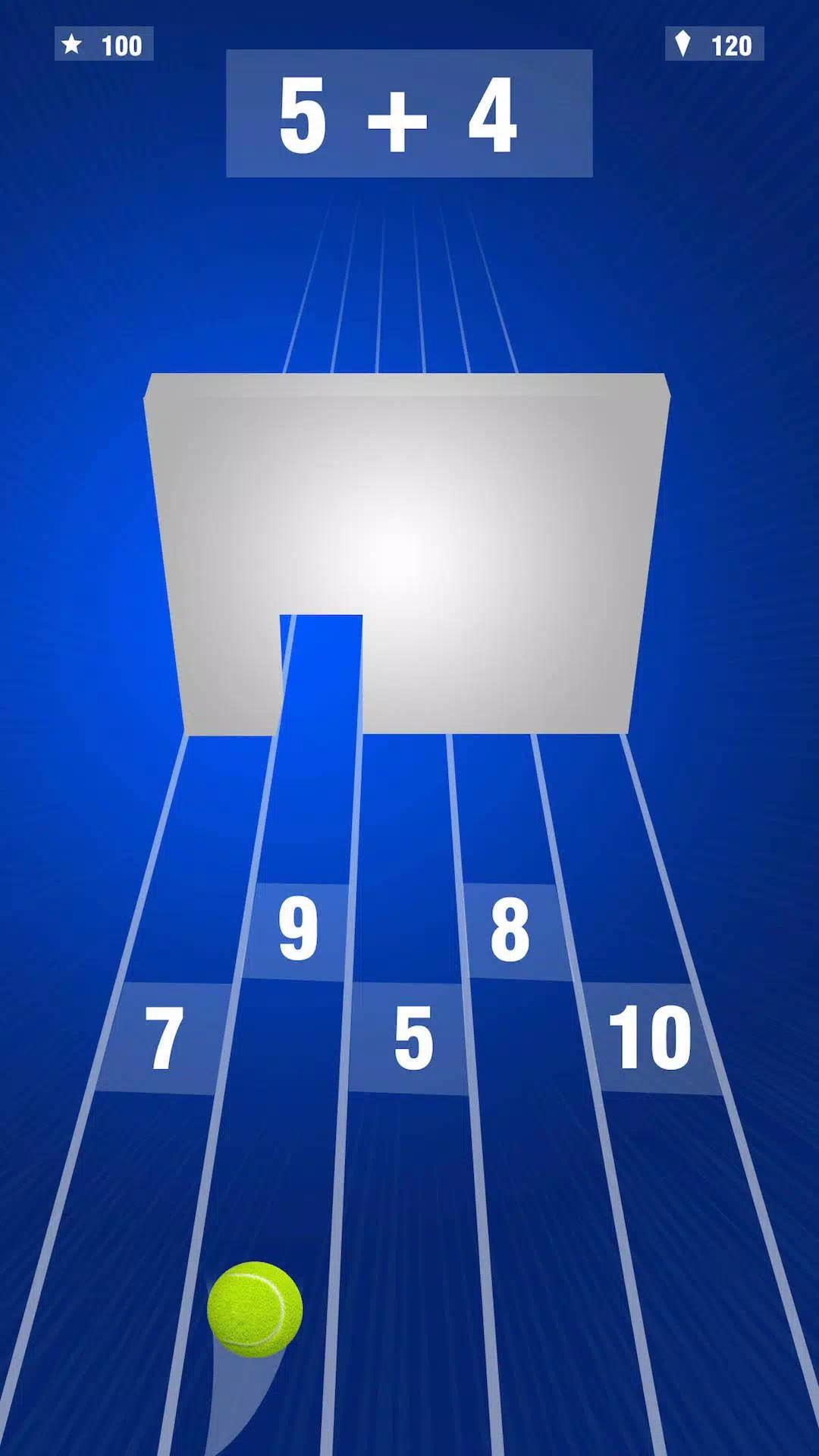
Task: Select the number 10 tile
Action: 651,1037
